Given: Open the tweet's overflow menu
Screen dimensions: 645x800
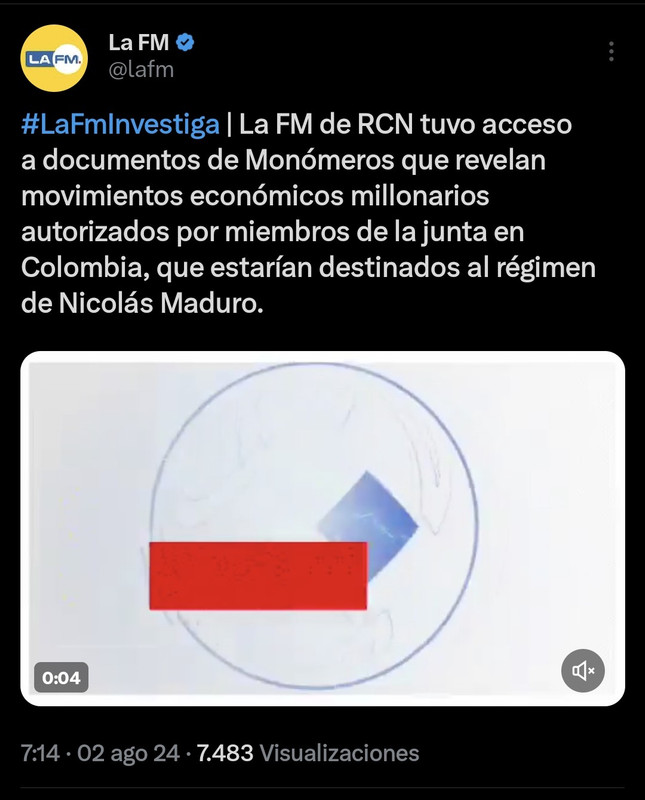Looking at the screenshot, I should 611,52.
